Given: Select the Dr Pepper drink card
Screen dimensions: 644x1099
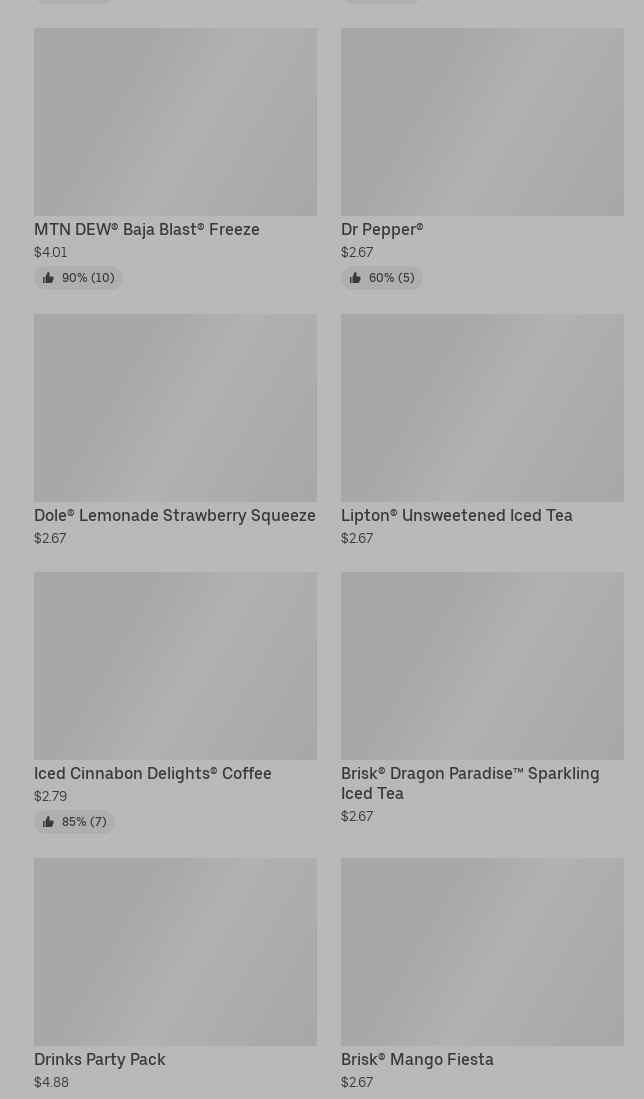Looking at the screenshot, I should coord(482,122).
